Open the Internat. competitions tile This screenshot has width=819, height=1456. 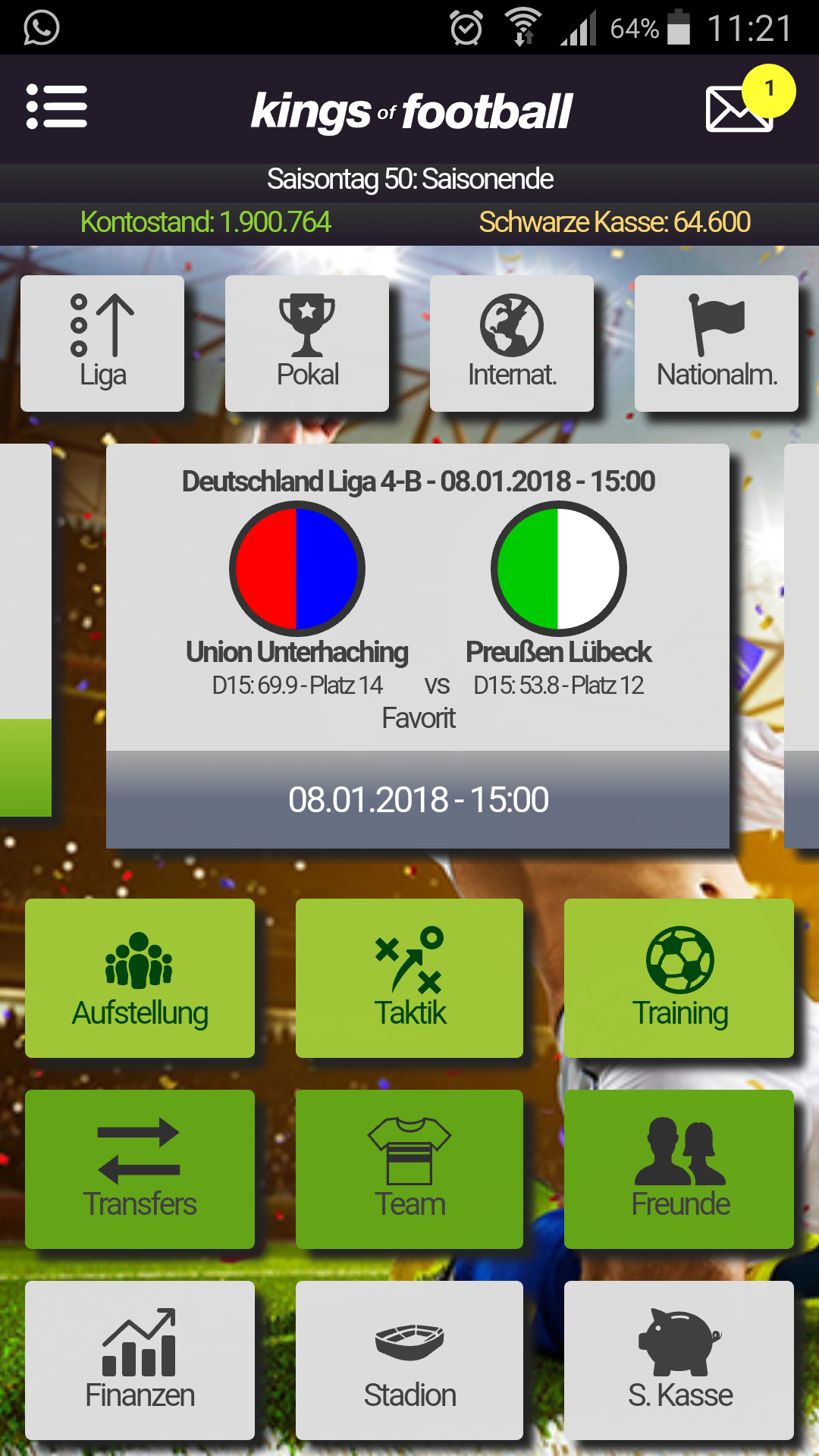click(512, 344)
